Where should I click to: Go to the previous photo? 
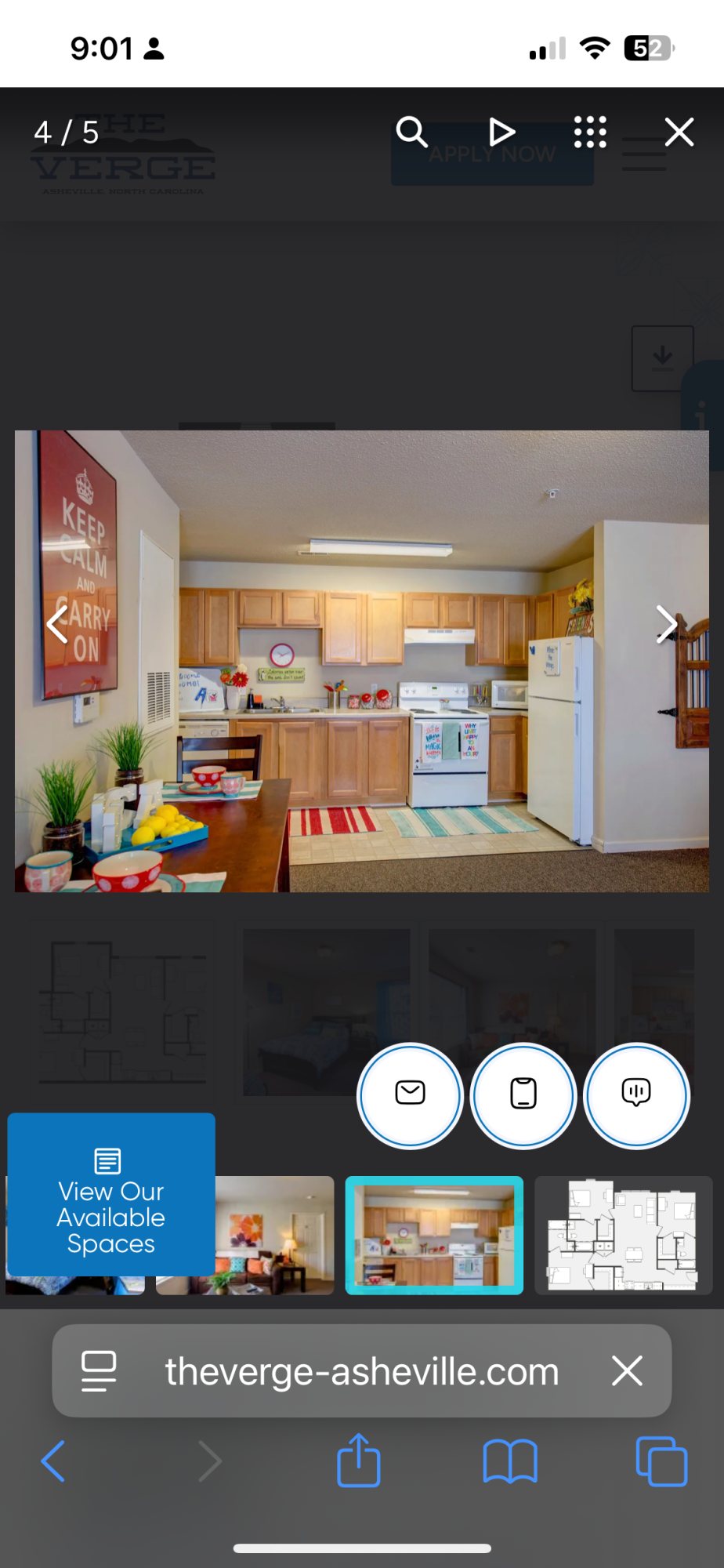click(56, 625)
